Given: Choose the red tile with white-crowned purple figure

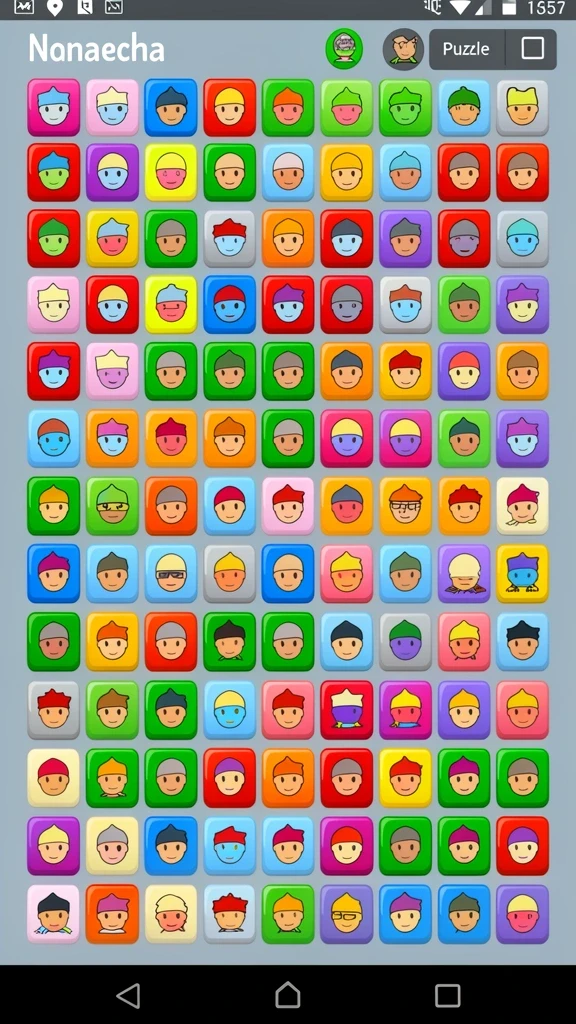Looking at the screenshot, I should coord(346,710).
